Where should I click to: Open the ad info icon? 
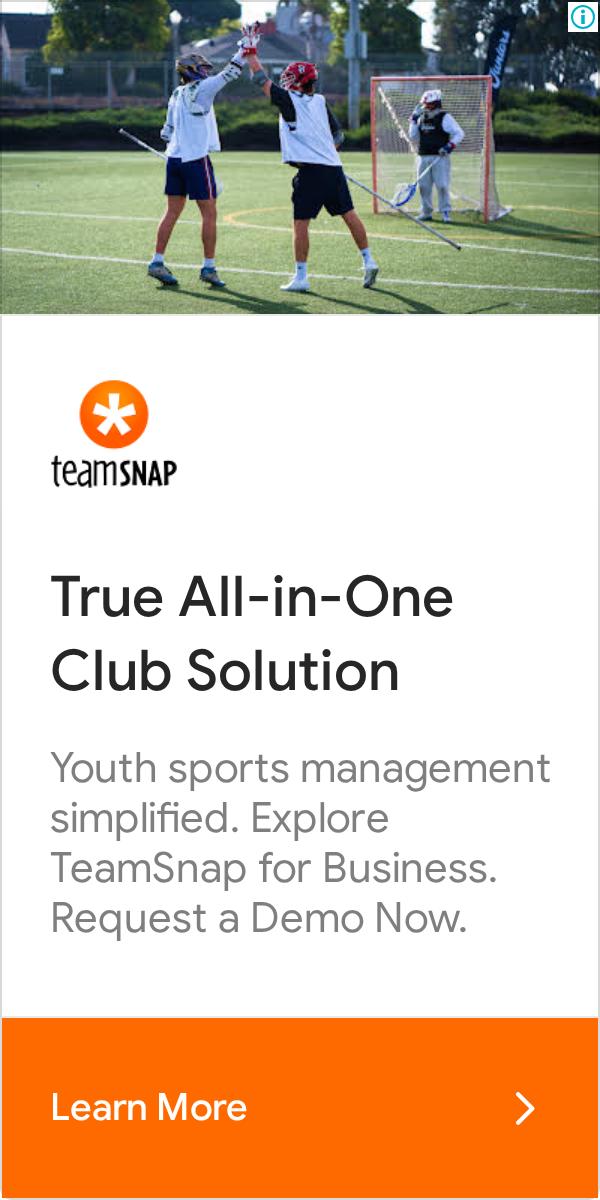[x=583, y=16]
